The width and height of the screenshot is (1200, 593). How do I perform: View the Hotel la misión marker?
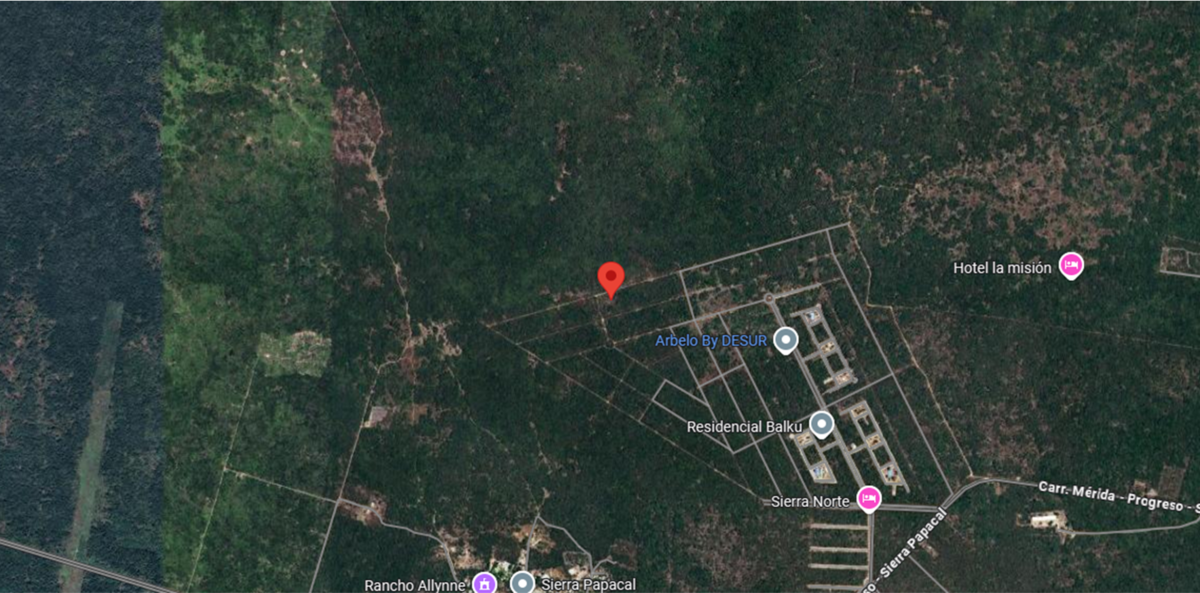[1071, 265]
